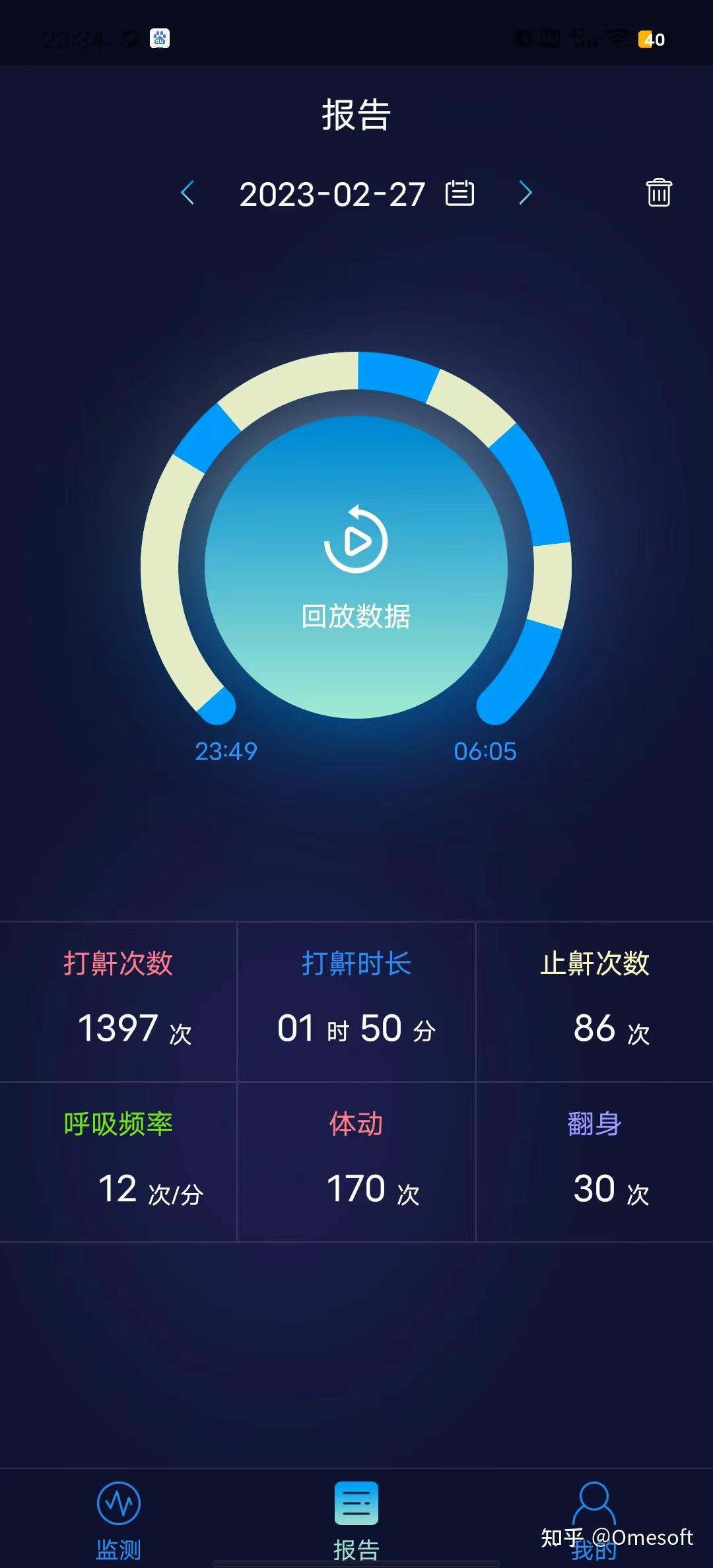This screenshot has height=1568, width=713.
Task: Go to previous day with left chevron
Action: click(x=187, y=193)
